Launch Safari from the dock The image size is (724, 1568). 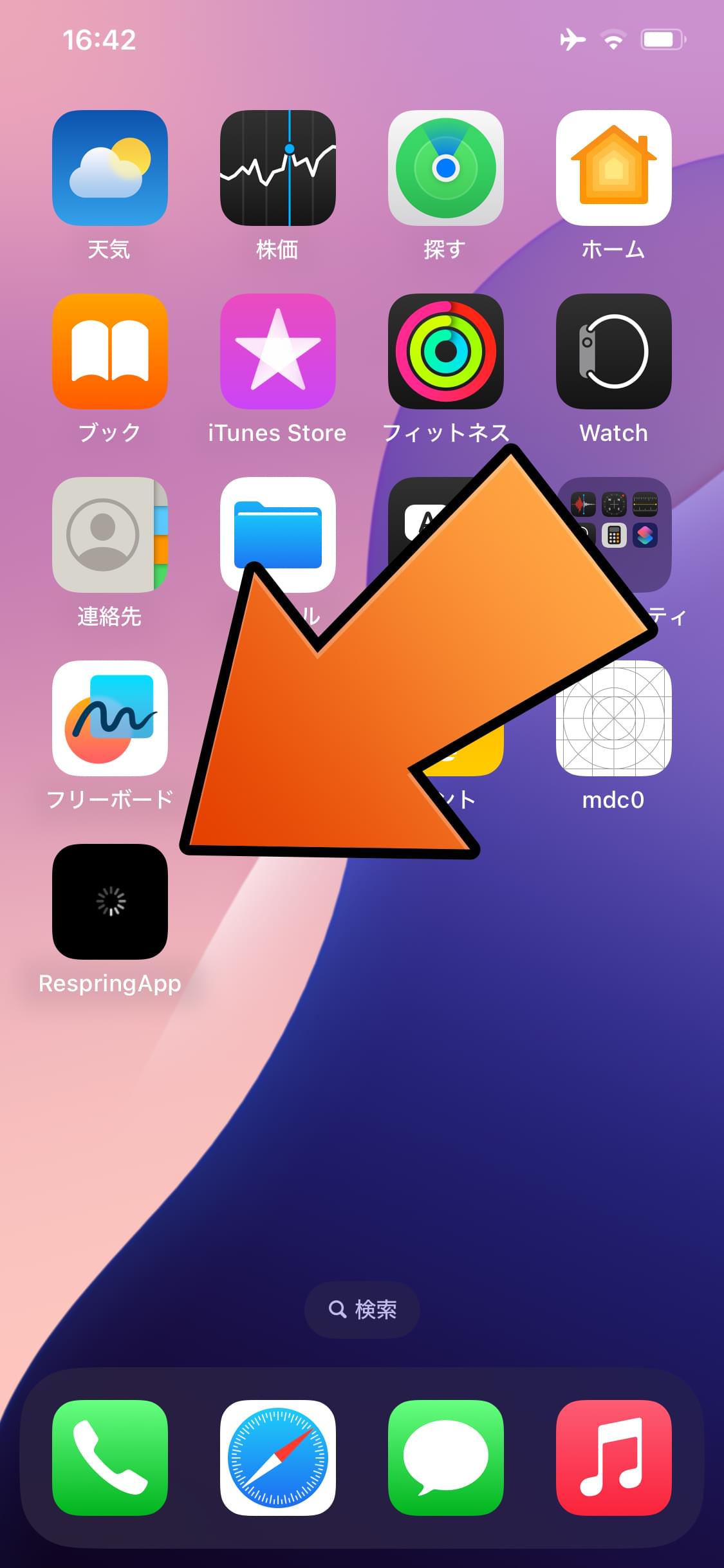pos(278,1458)
